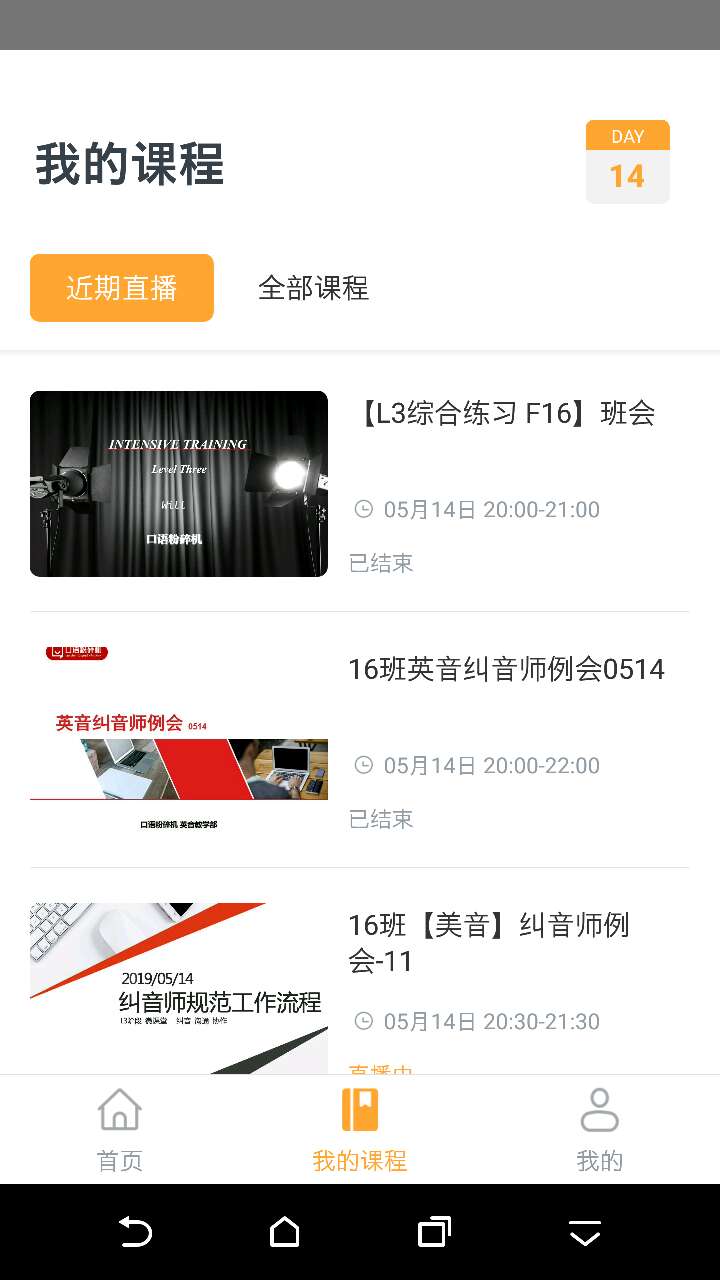Click the clock icon next to 20:00-22:00 schedule
The width and height of the screenshot is (720, 1280).
coord(362,765)
